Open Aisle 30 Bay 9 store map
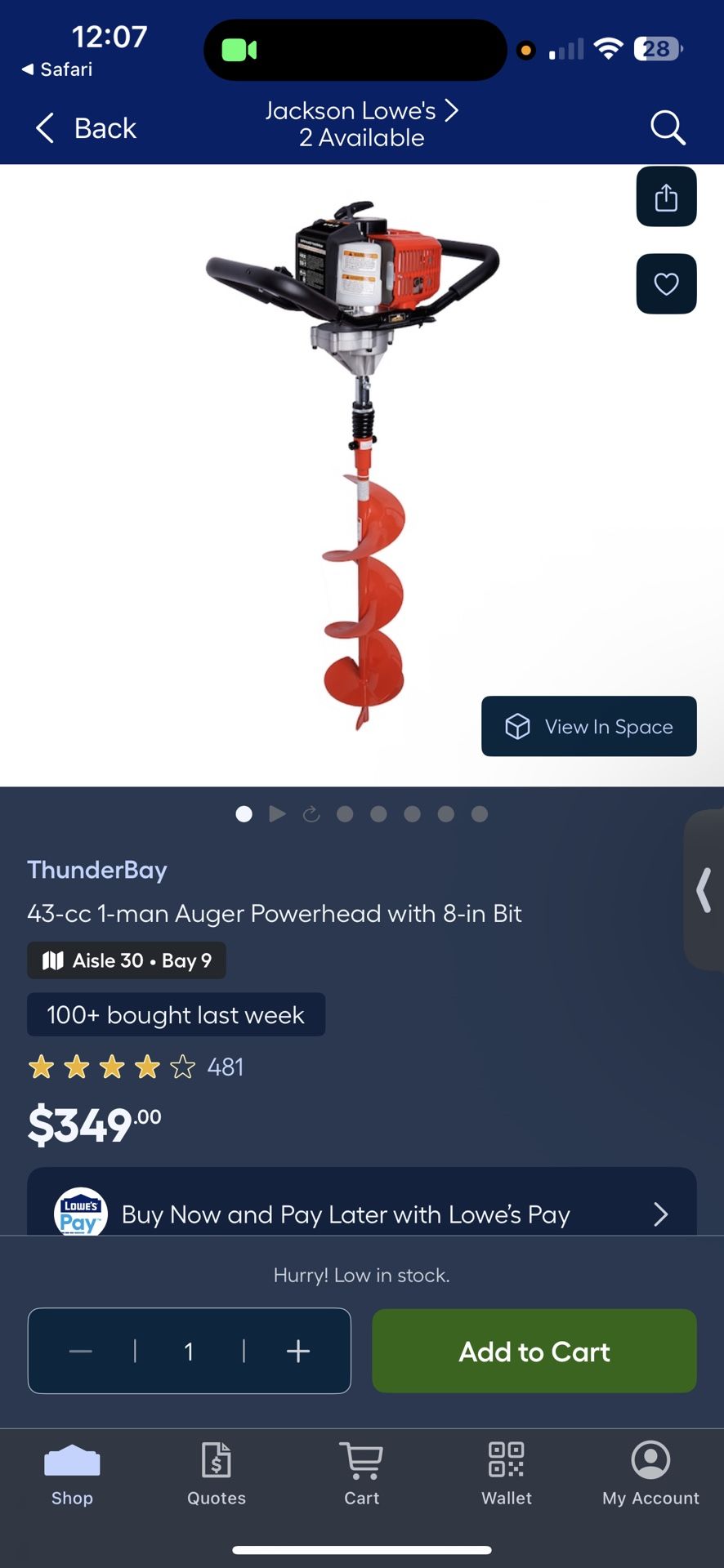Viewport: 724px width, 1568px height. pos(127,960)
